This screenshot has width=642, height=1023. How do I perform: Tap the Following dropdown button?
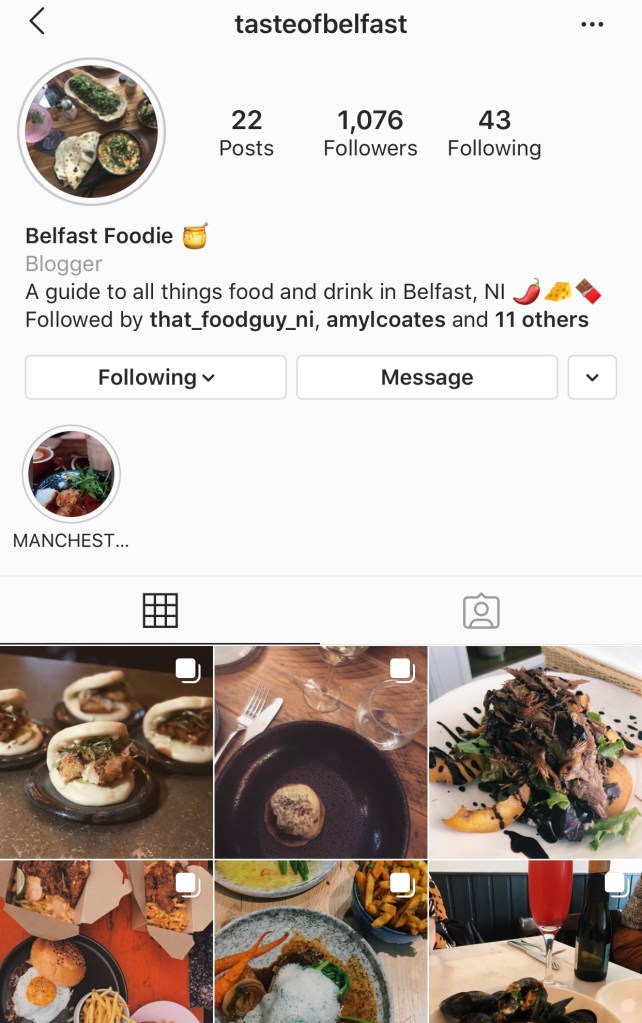tap(156, 377)
